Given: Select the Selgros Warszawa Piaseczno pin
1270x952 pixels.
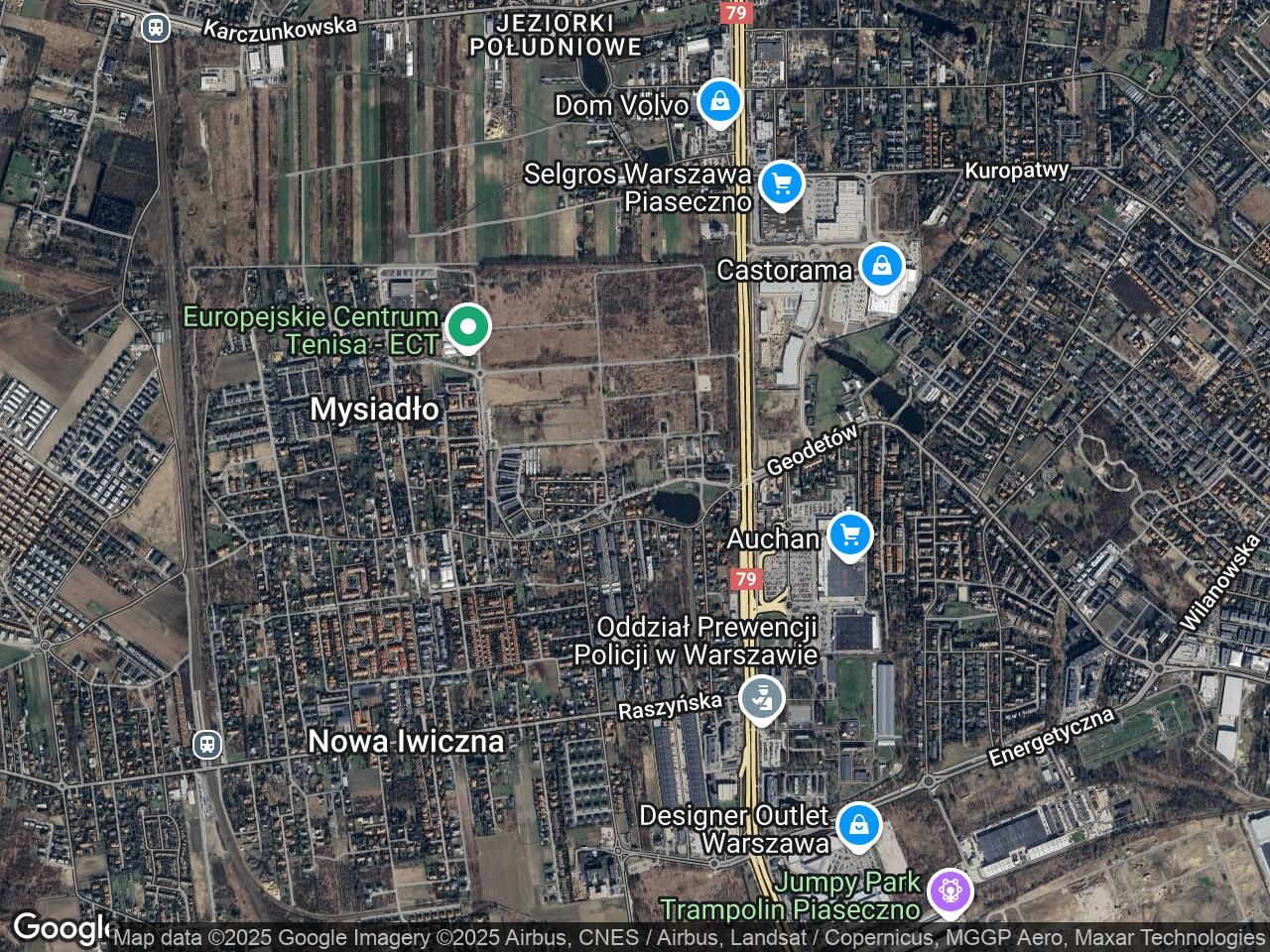Looking at the screenshot, I should (781, 183).
